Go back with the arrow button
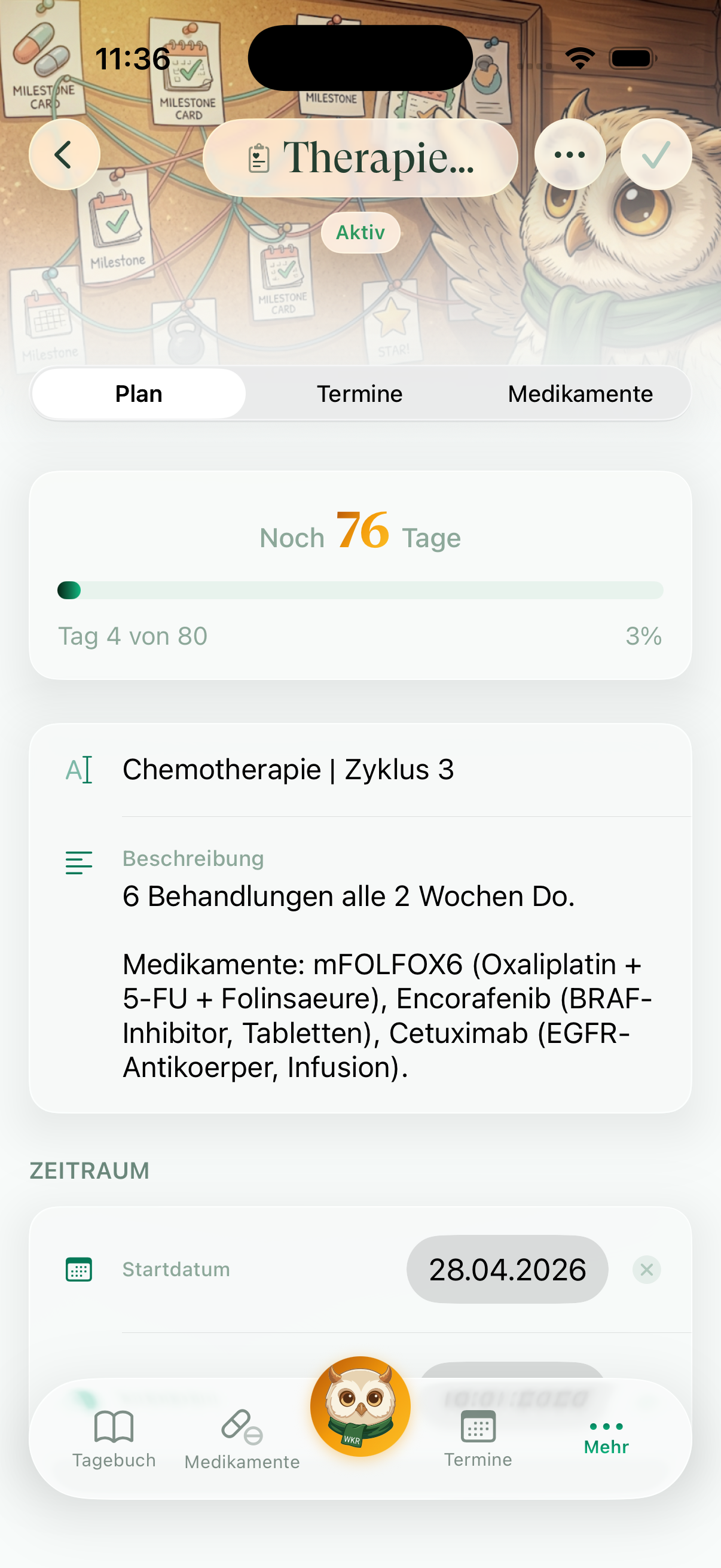 [65, 155]
